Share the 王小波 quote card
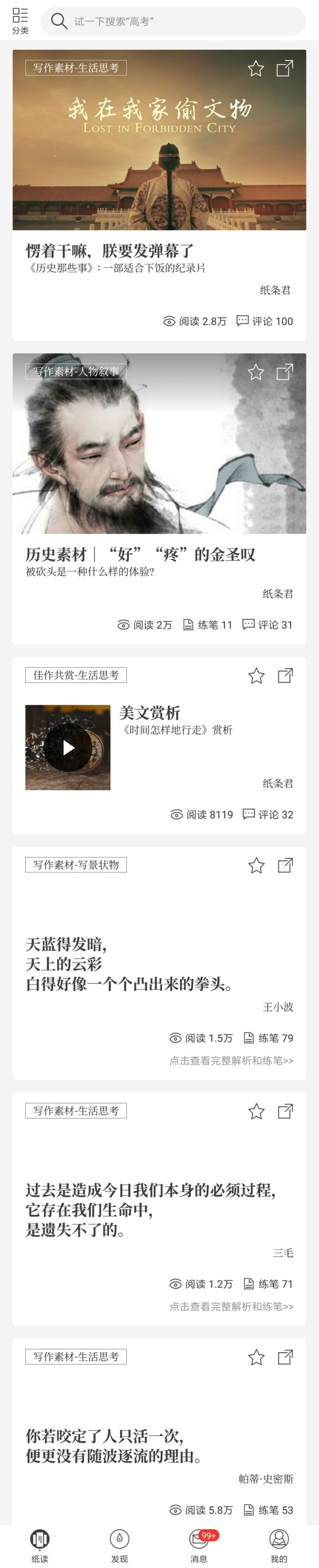The width and height of the screenshot is (319, 1568). 286,865
